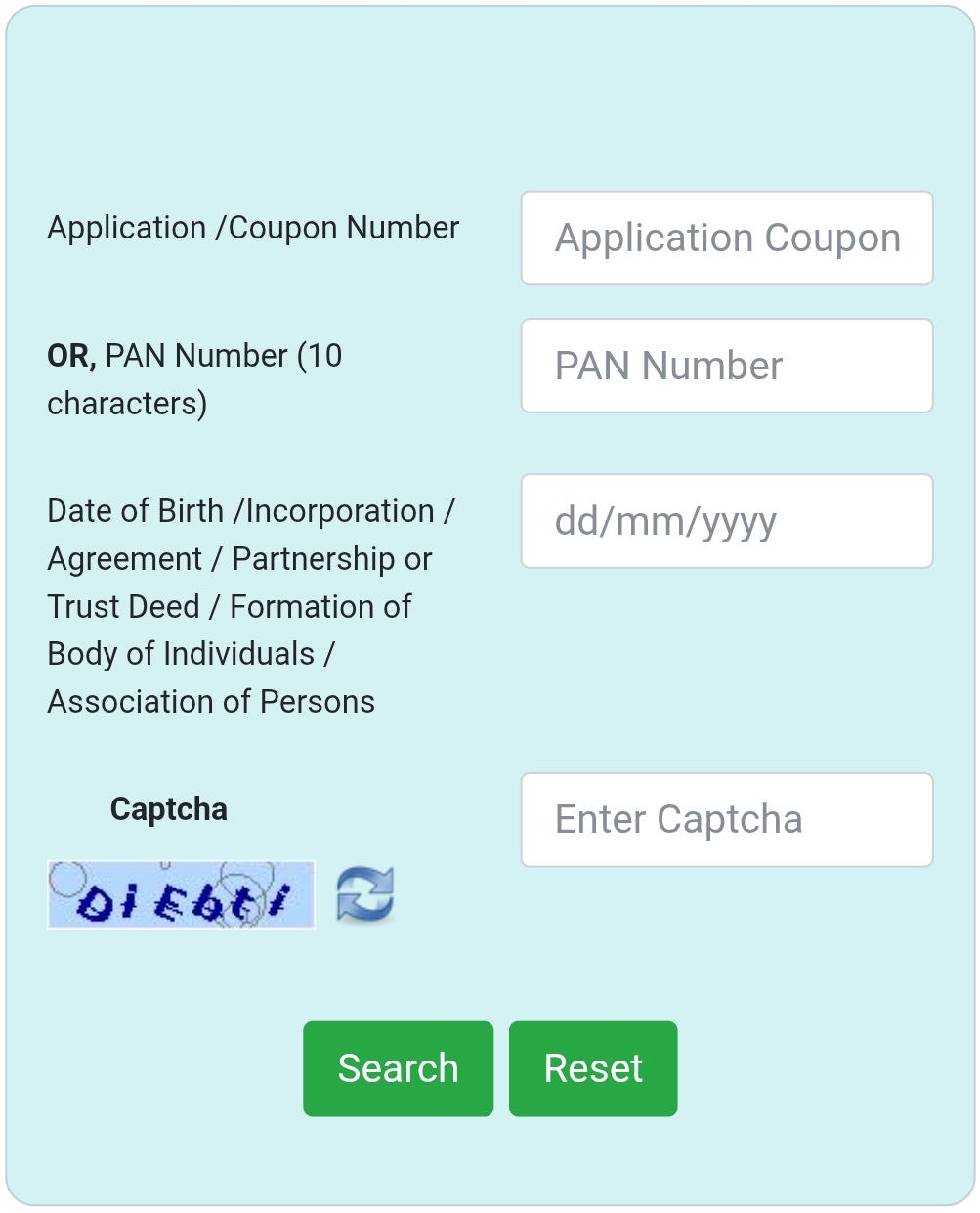Click the Captcha label text
The height and width of the screenshot is (1213, 980).
(169, 809)
